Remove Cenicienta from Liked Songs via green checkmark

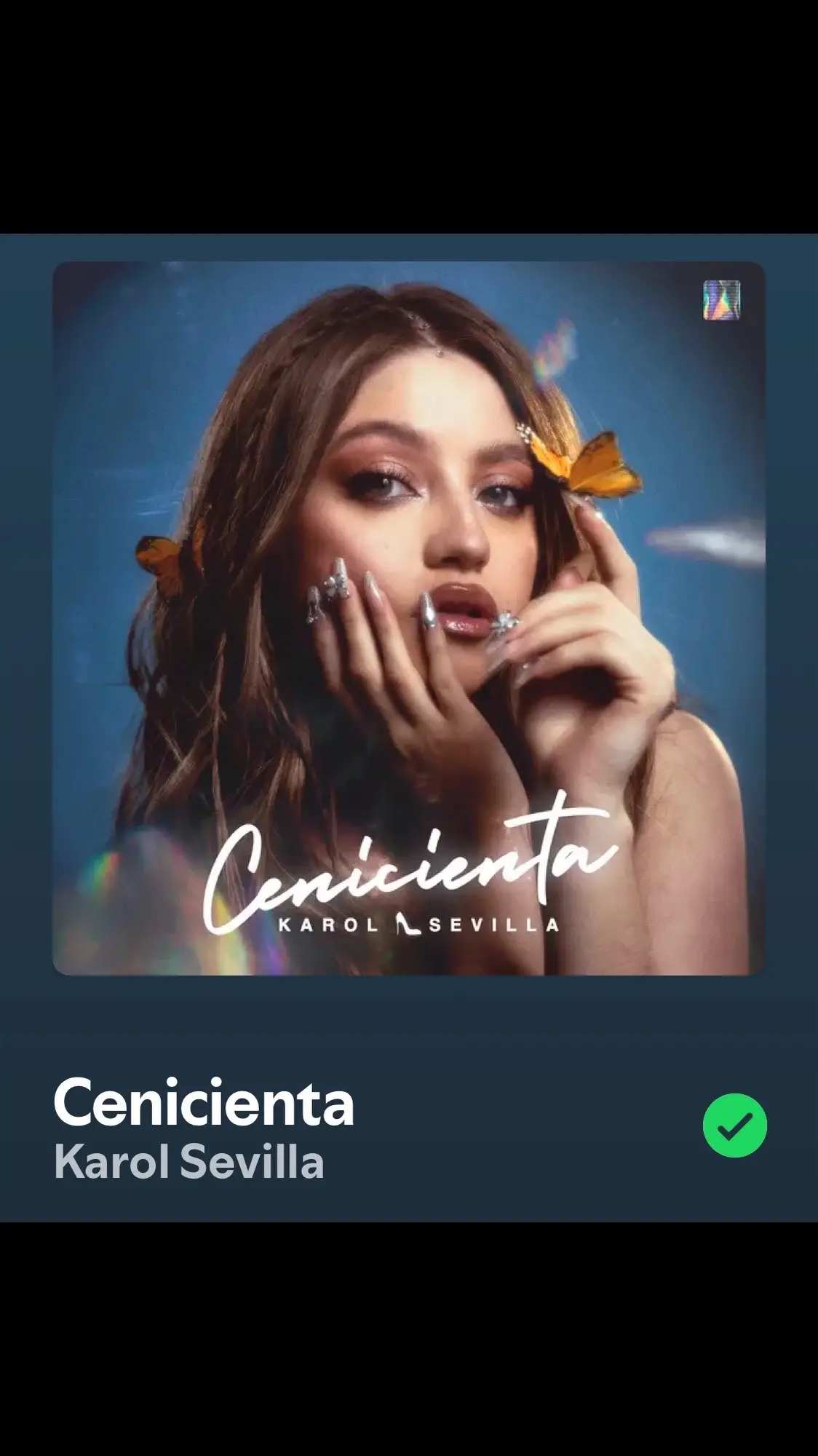pyautogui.click(x=734, y=1125)
